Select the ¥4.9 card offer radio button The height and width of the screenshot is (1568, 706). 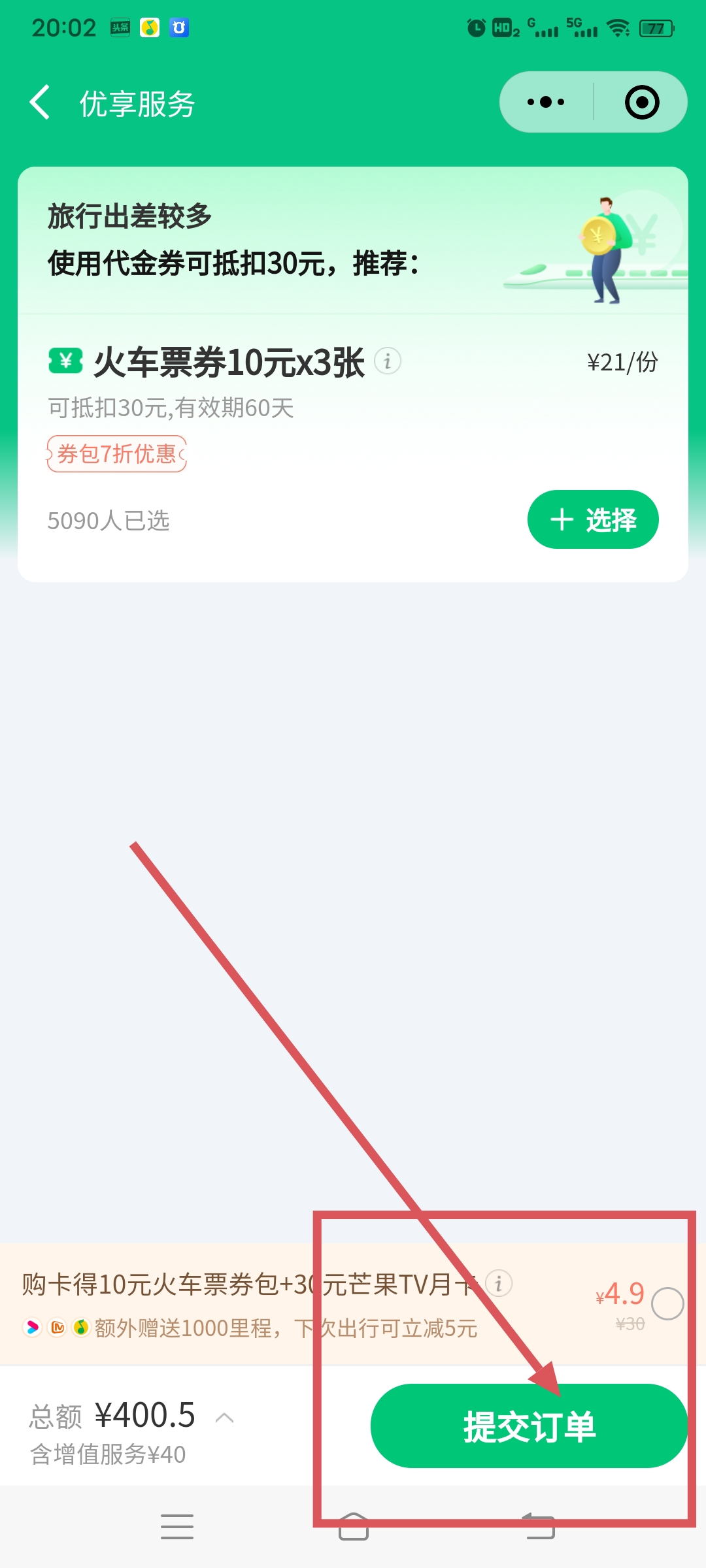(x=667, y=1303)
